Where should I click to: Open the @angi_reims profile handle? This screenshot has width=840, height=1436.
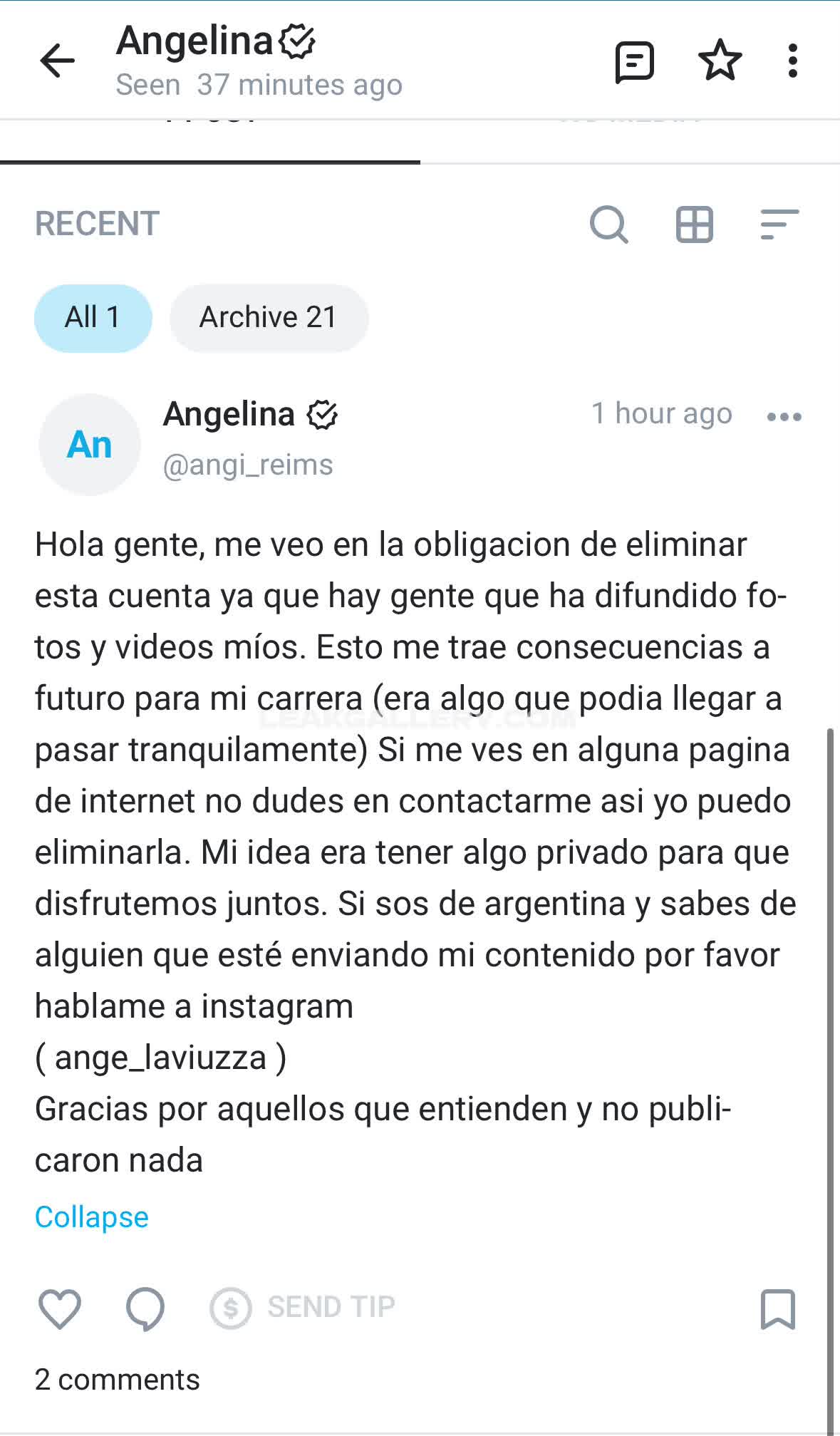pyautogui.click(x=248, y=465)
